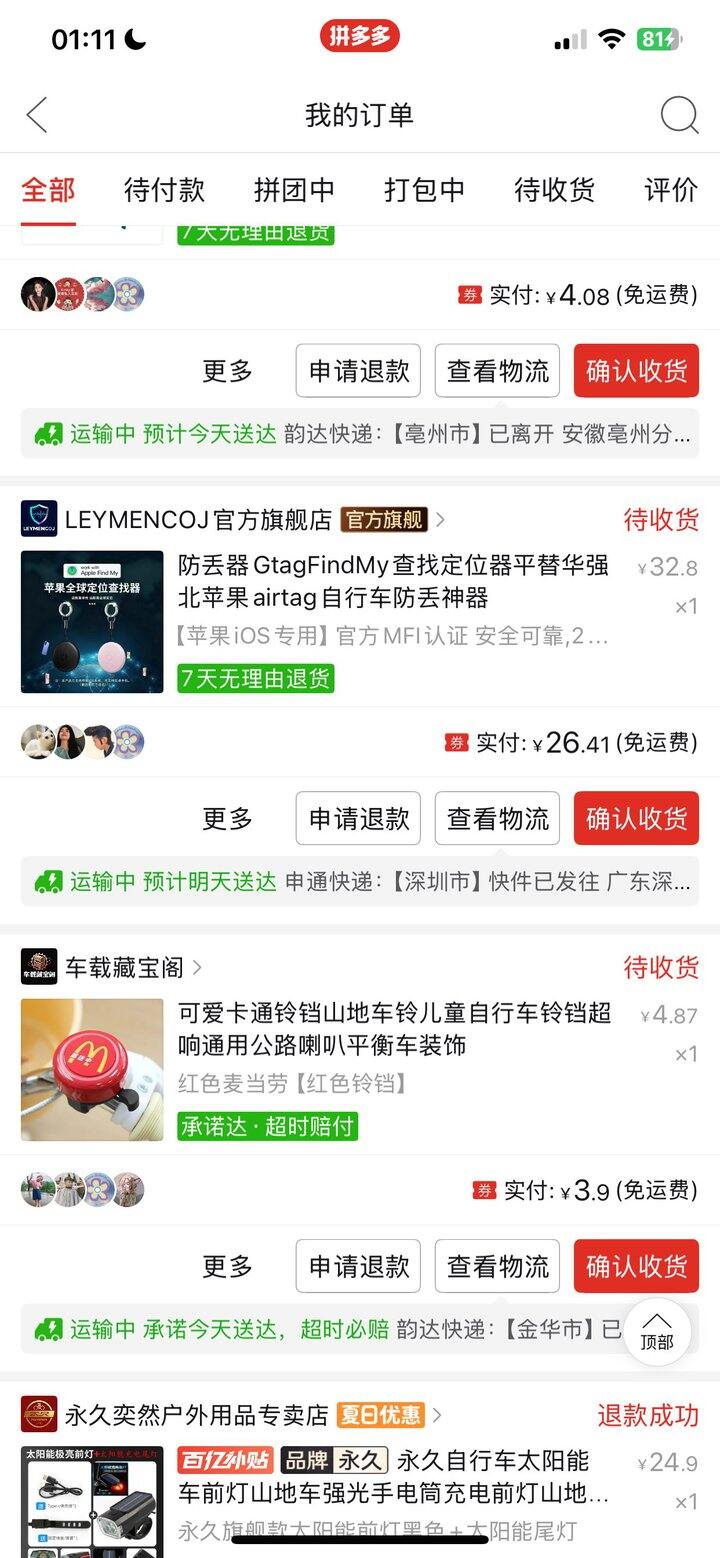Open LEYMENCOJ官方旗舰店 store page
This screenshot has height=1558, width=720.
(x=198, y=520)
